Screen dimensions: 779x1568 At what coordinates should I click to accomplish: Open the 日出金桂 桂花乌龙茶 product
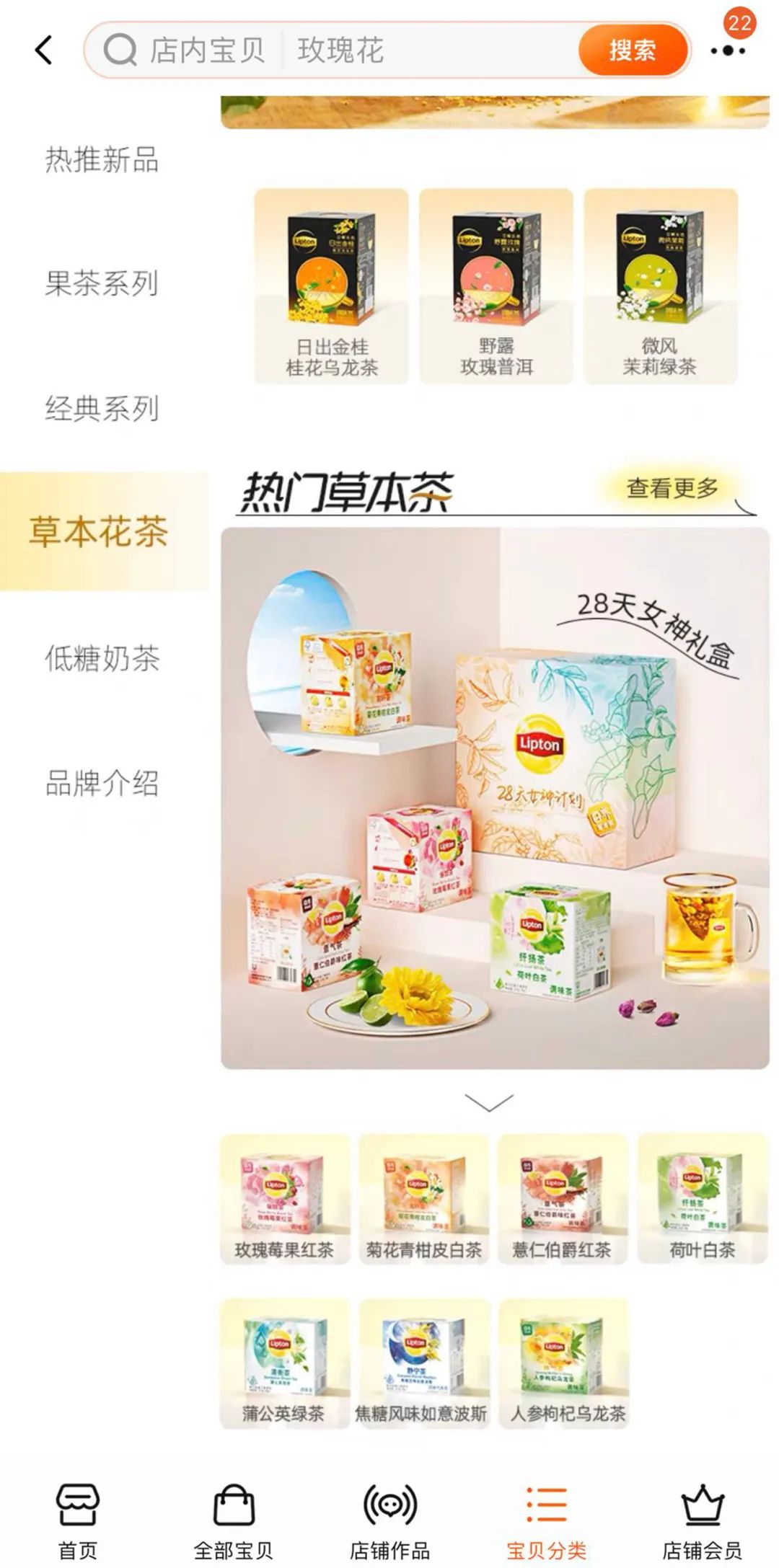332,287
